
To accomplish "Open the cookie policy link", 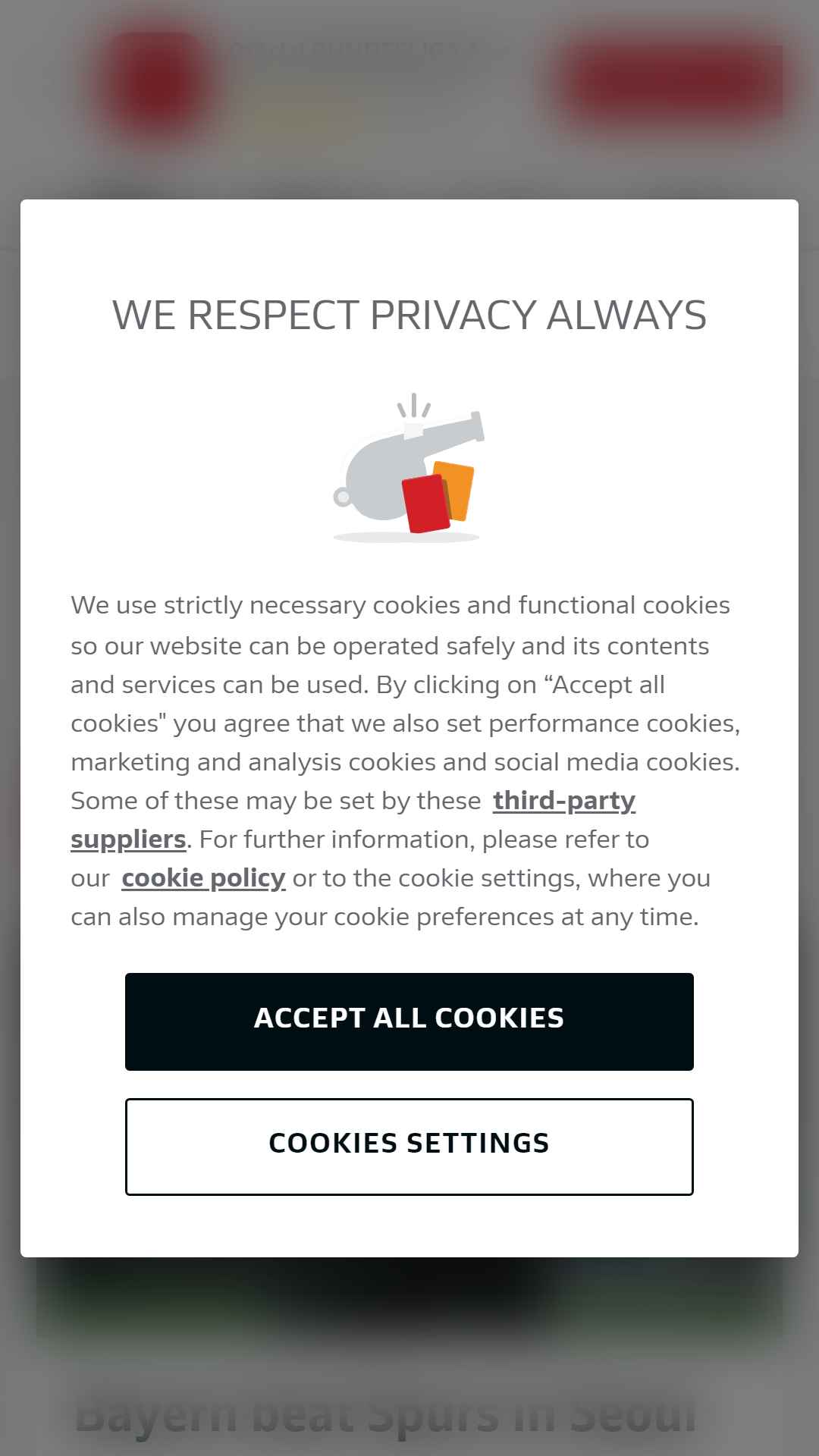I will 203,878.
